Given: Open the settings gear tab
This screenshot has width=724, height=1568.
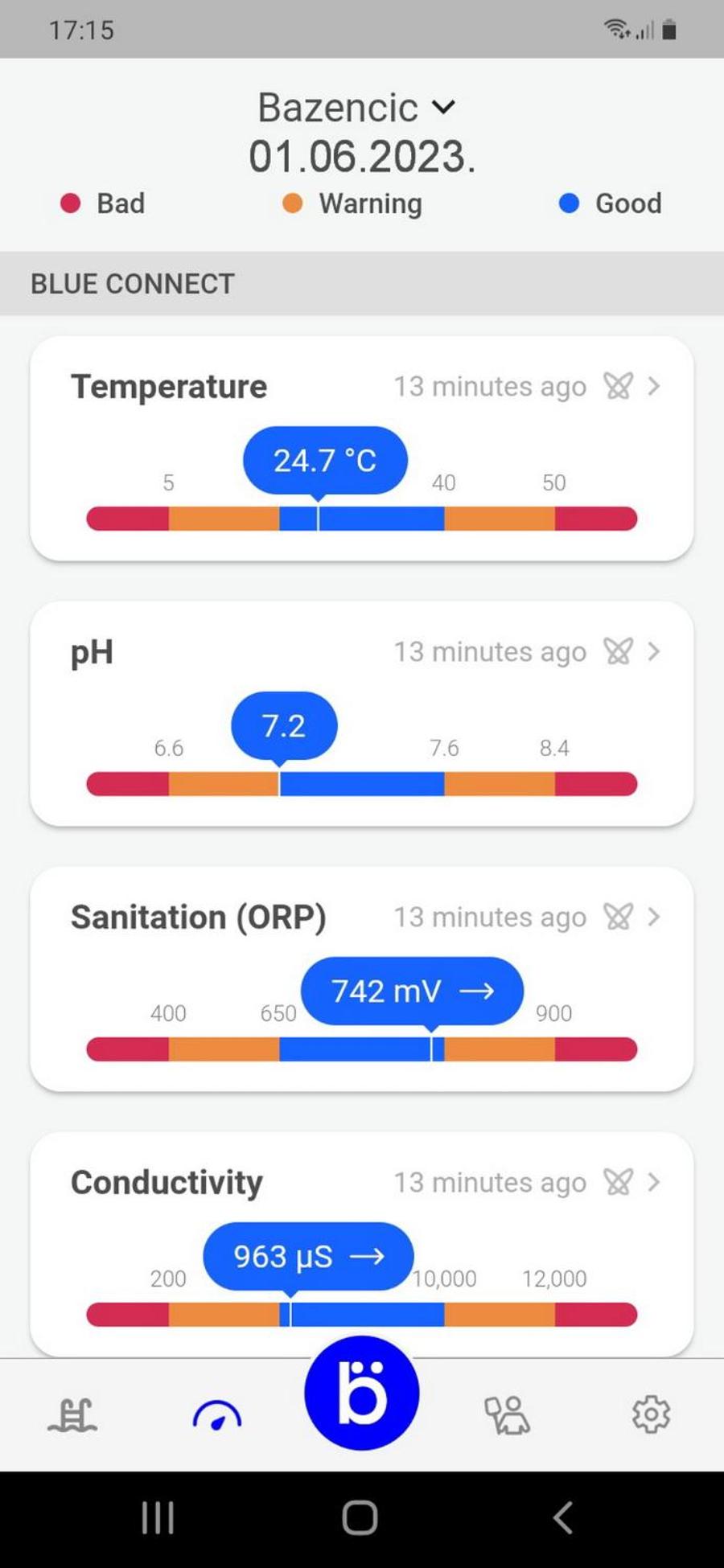Looking at the screenshot, I should click(652, 1414).
